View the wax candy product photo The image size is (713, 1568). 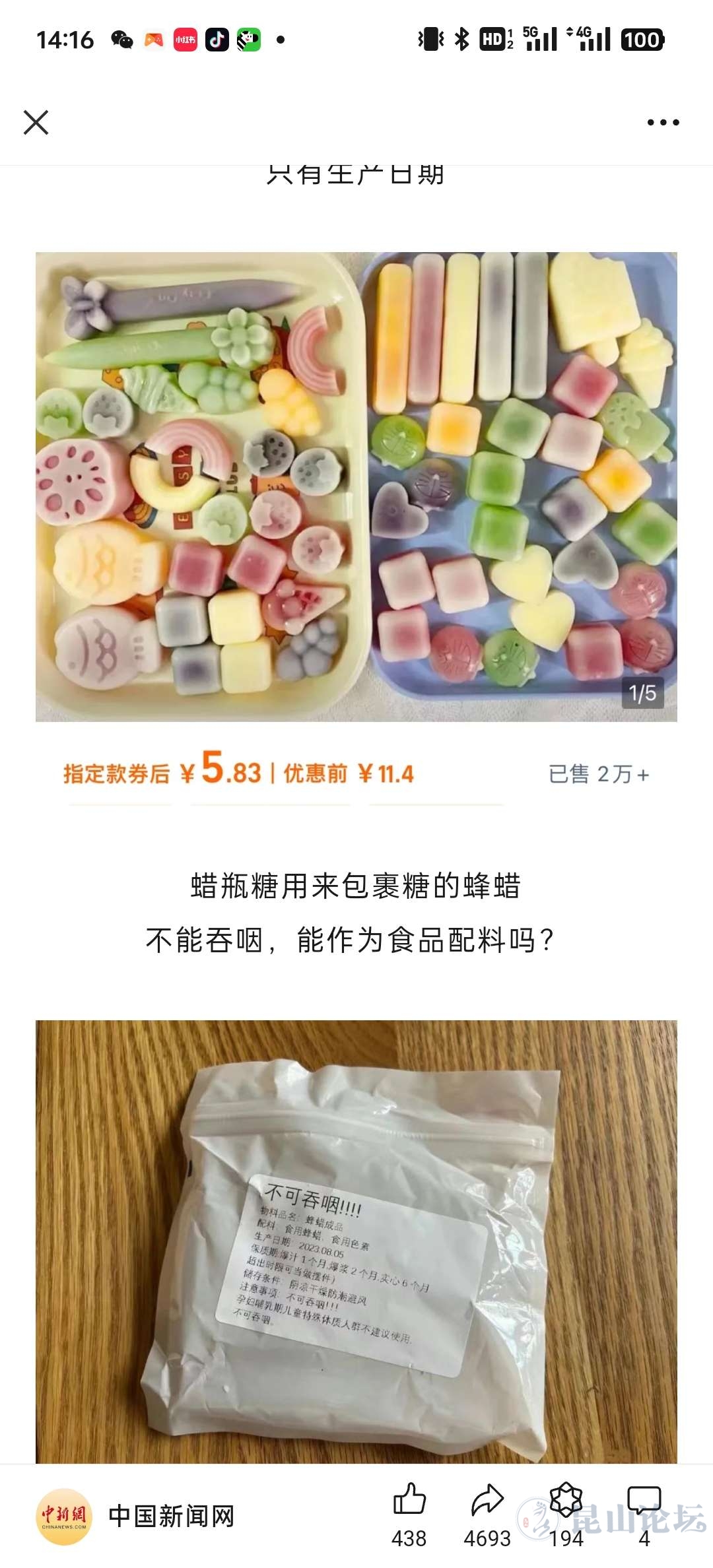(x=356, y=486)
